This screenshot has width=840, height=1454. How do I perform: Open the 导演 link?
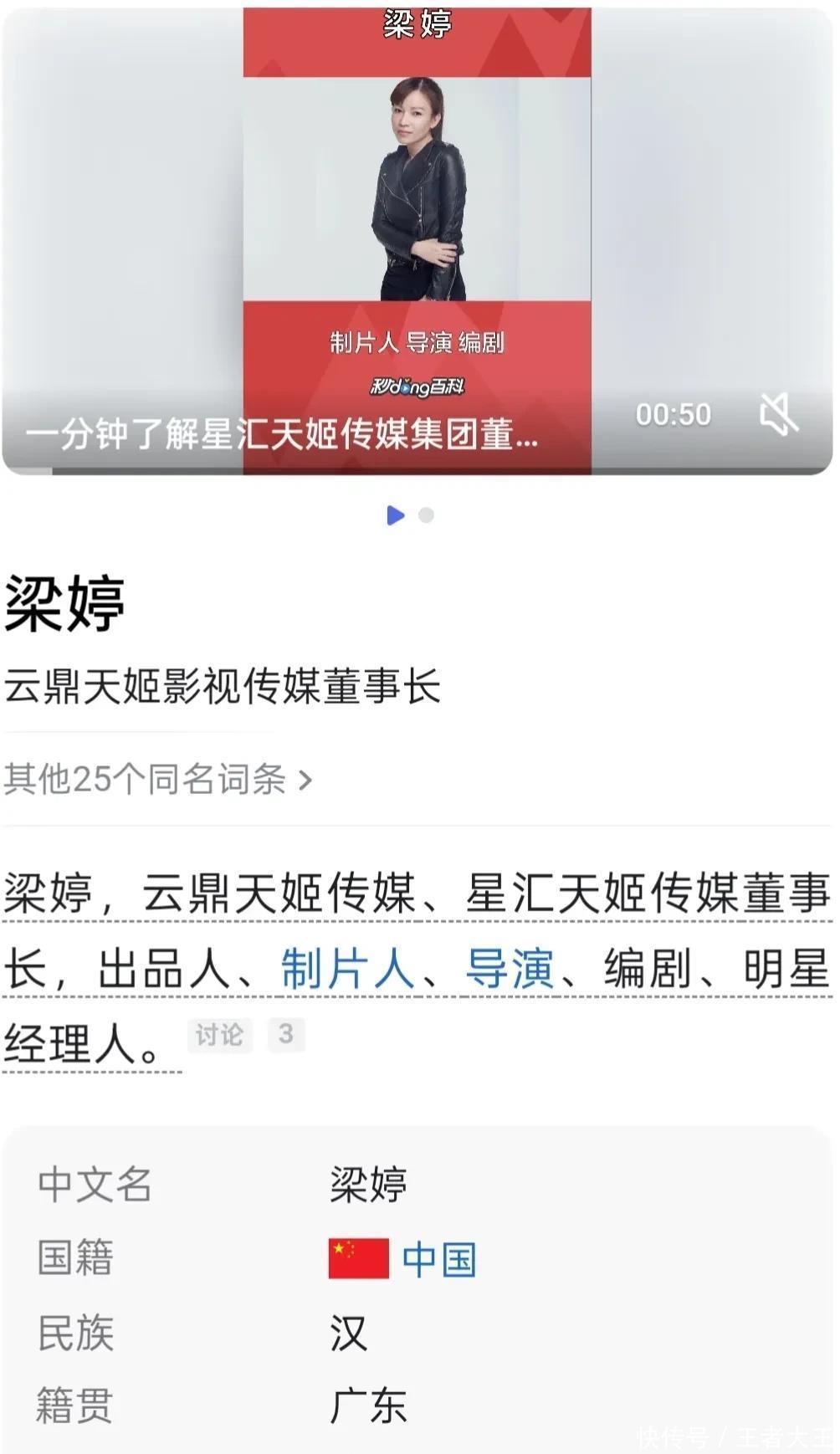[x=510, y=970]
